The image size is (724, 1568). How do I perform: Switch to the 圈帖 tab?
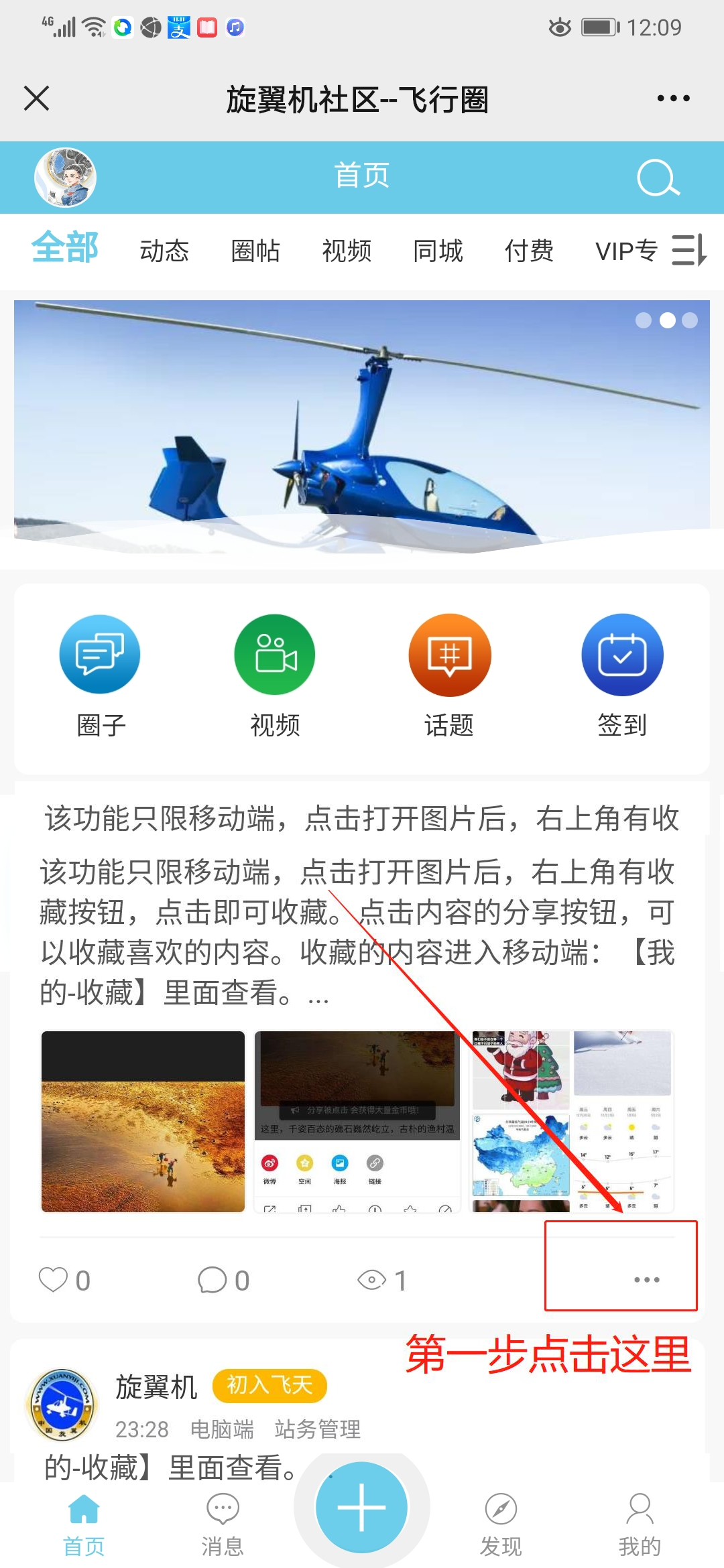[255, 251]
